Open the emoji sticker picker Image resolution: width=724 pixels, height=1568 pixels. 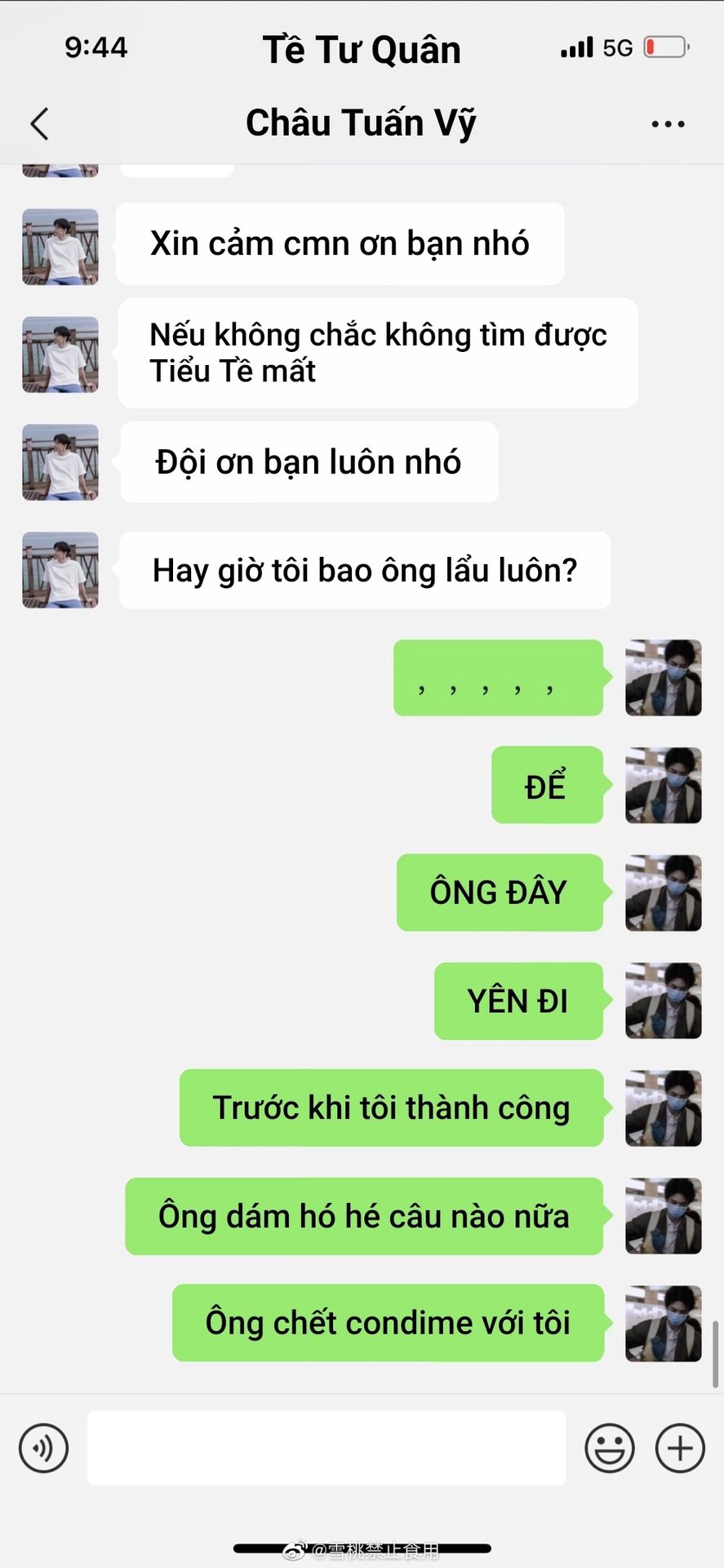click(x=609, y=1448)
